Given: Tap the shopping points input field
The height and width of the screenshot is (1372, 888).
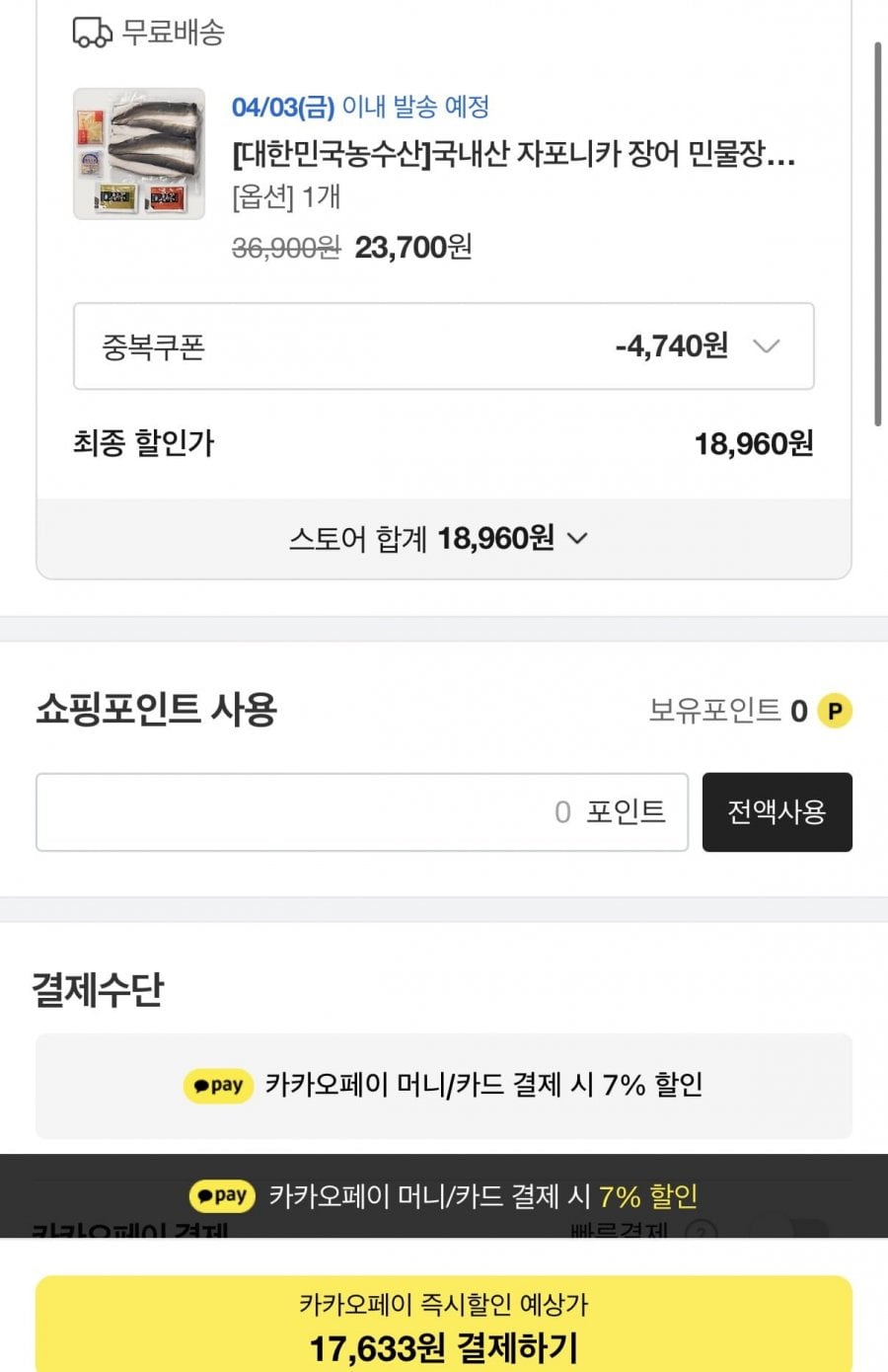Looking at the screenshot, I should 361,812.
